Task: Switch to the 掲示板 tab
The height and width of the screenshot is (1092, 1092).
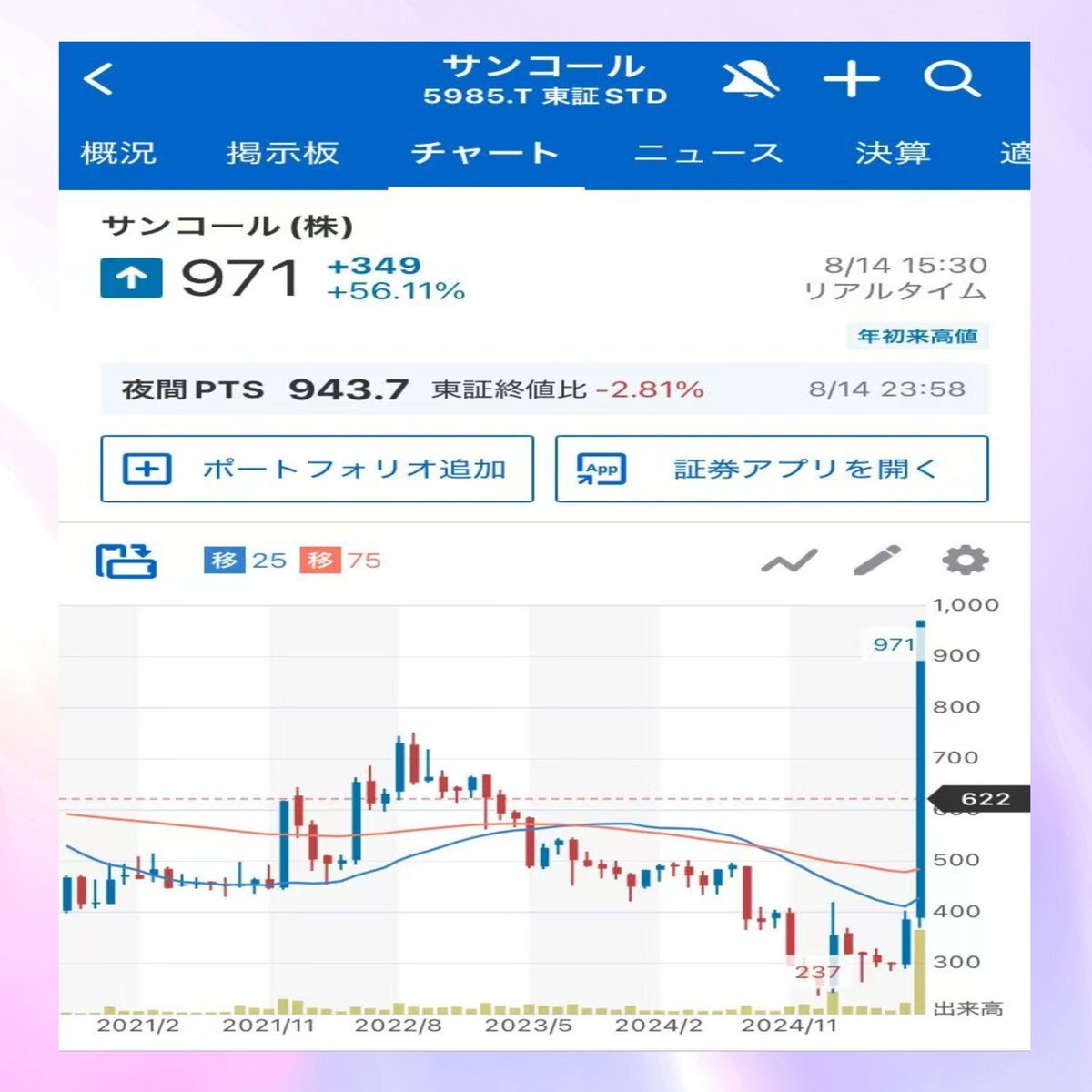Action: 282,153
